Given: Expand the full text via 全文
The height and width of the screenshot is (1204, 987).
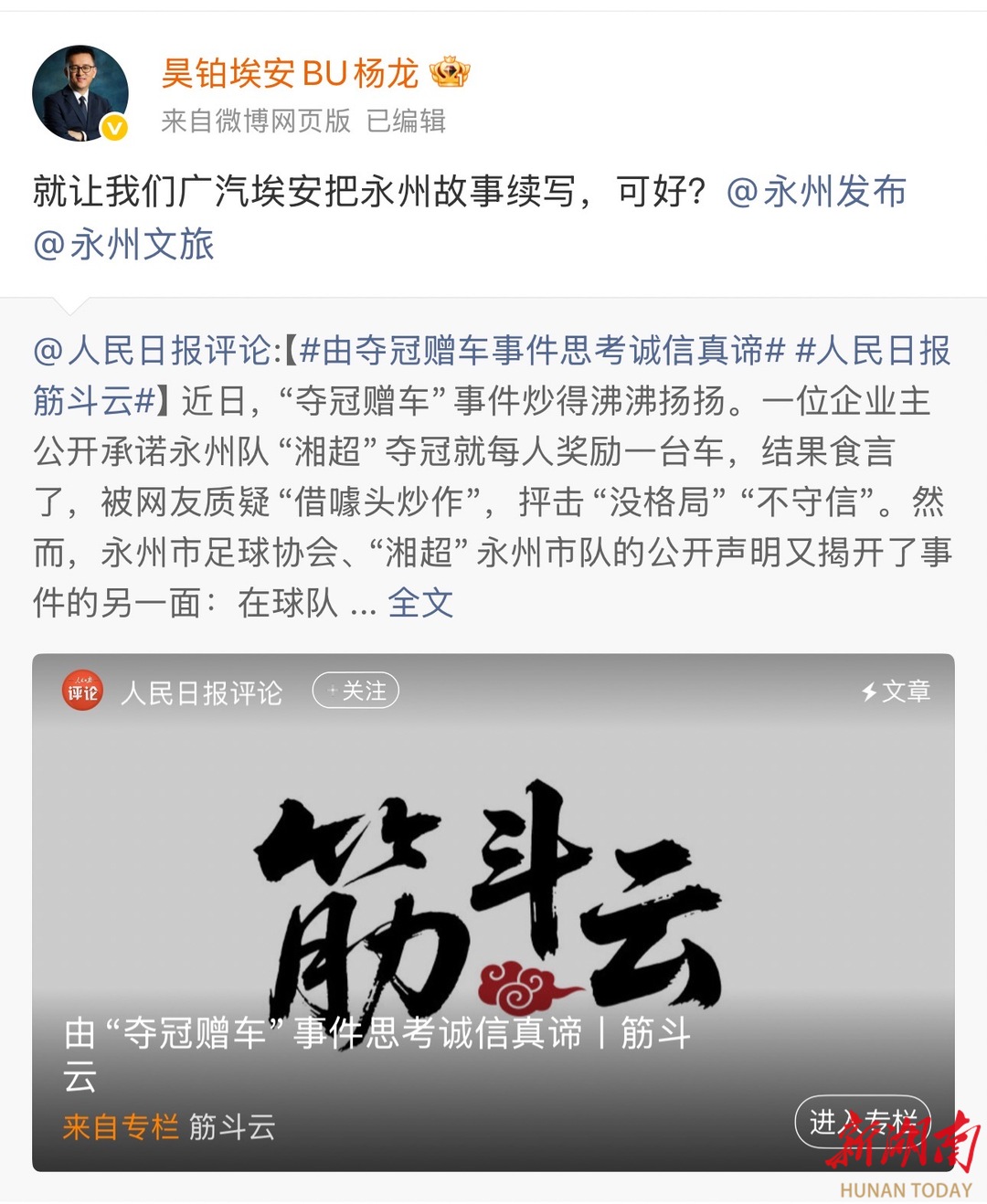Looking at the screenshot, I should coord(420,603).
